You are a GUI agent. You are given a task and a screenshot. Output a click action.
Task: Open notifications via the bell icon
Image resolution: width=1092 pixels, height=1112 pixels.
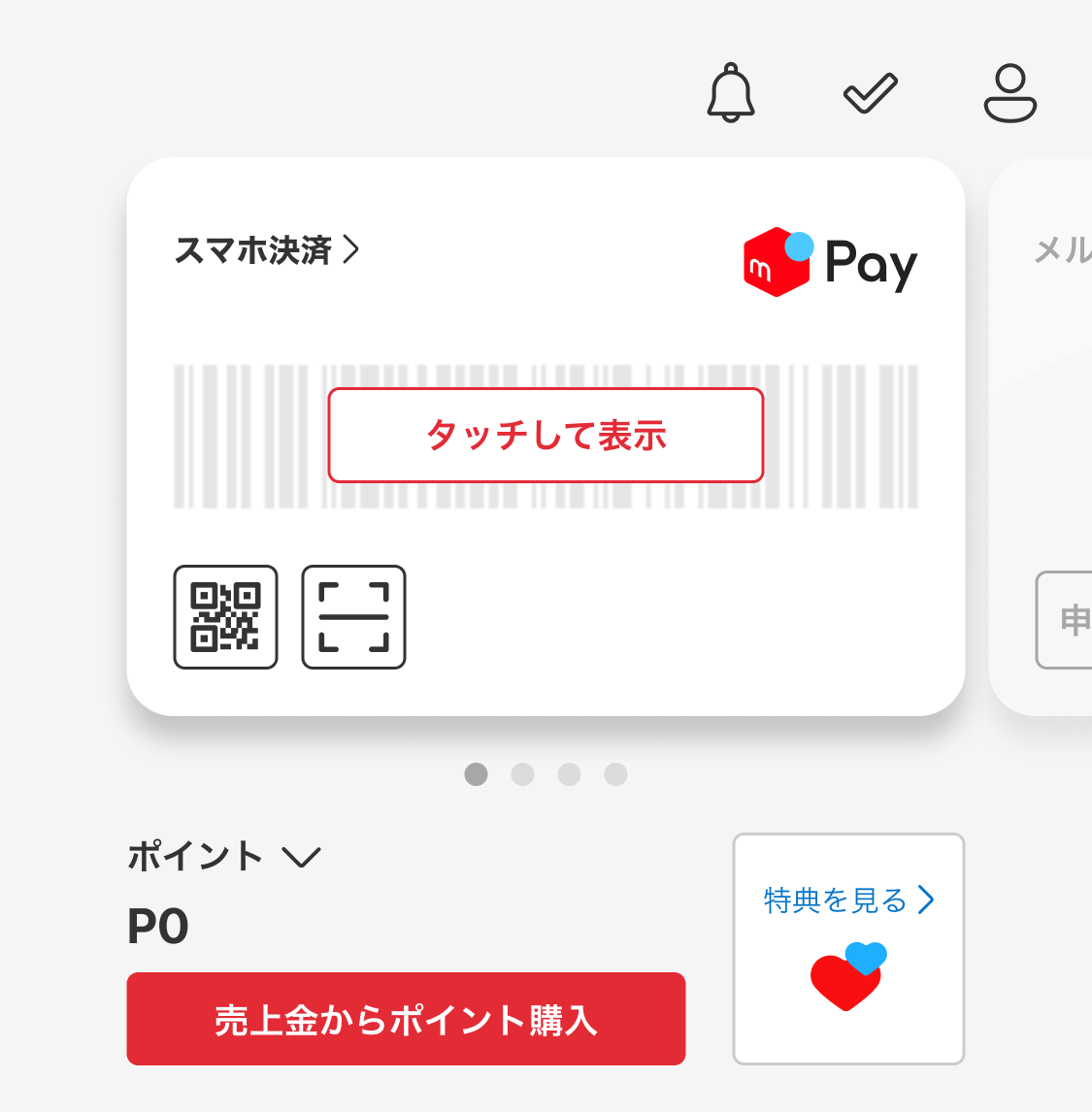point(732,92)
